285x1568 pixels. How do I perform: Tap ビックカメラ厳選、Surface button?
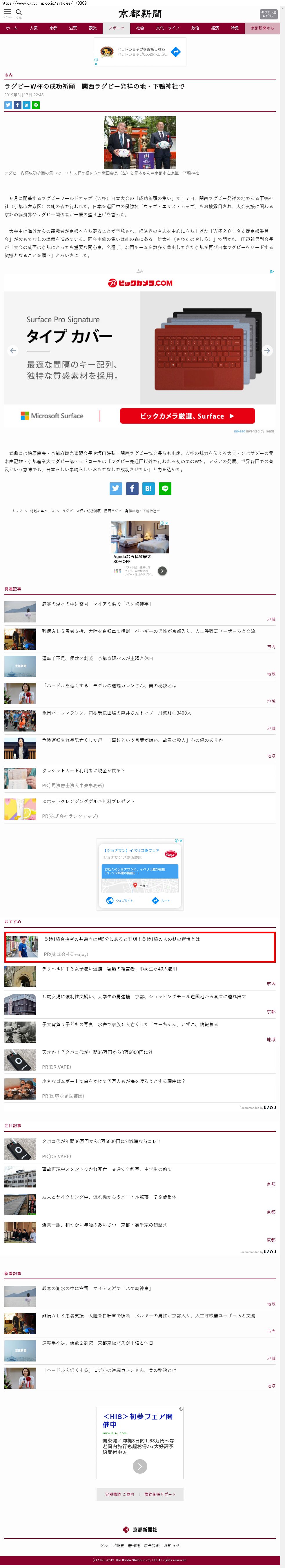pyautogui.click(x=187, y=416)
